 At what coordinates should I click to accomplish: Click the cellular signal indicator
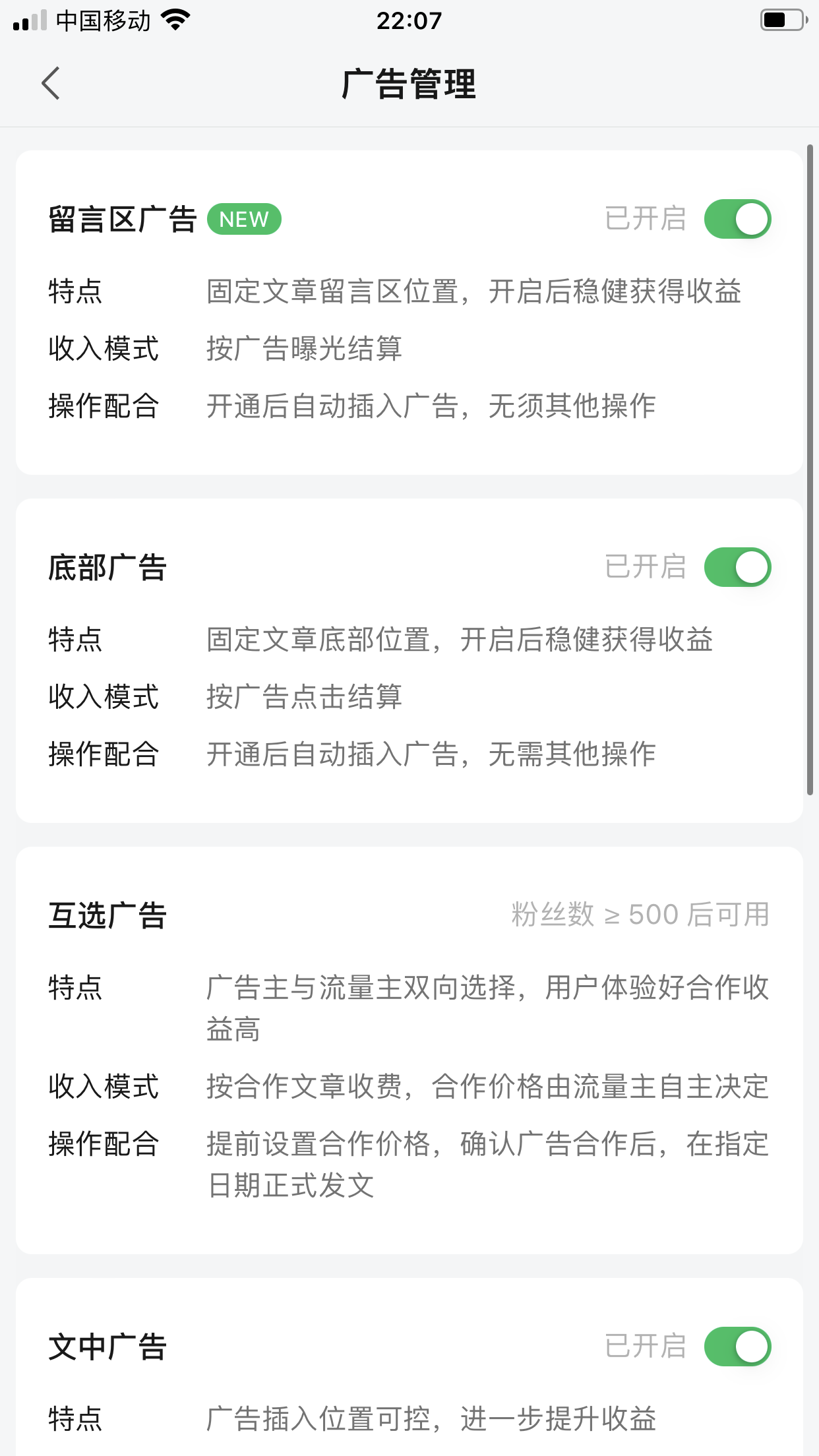tap(30, 20)
